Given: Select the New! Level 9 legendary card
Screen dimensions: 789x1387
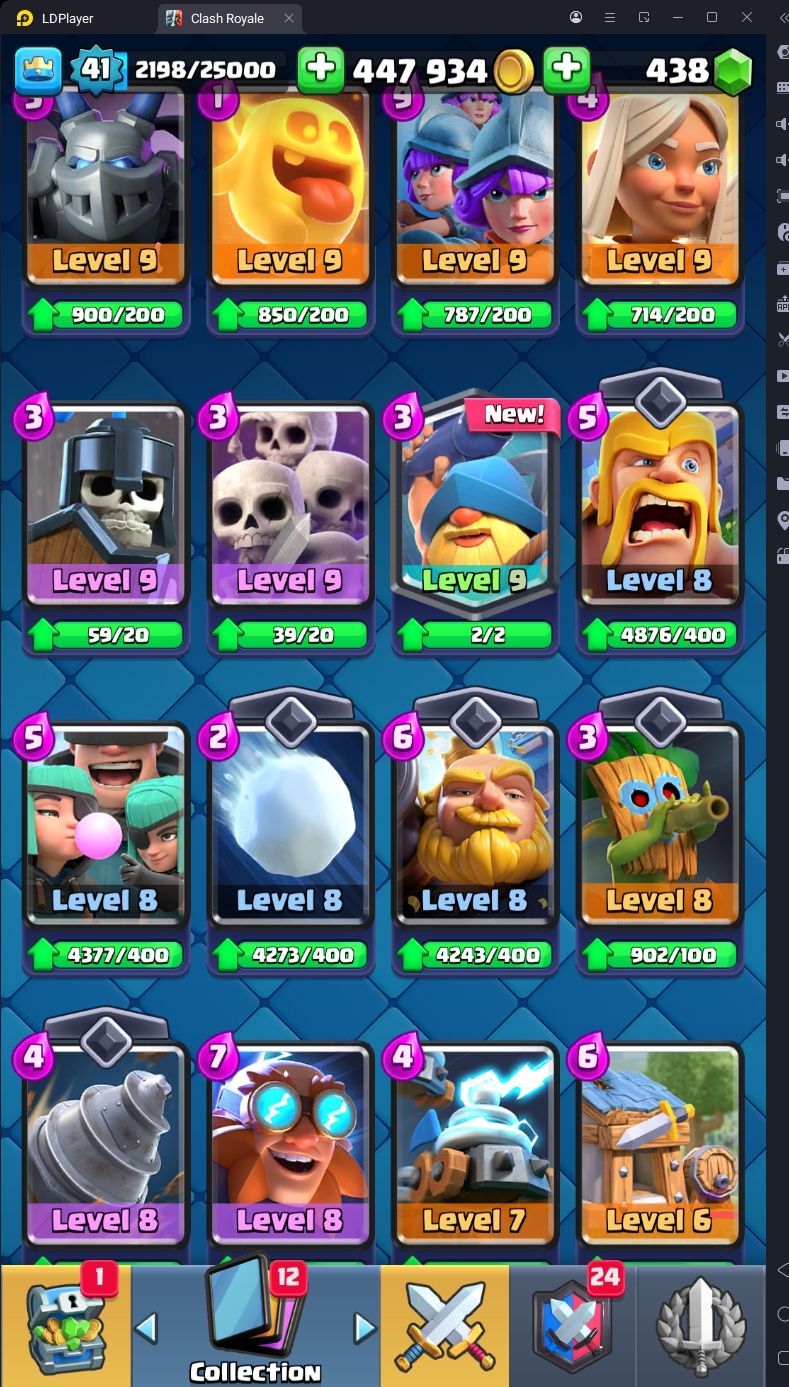Looking at the screenshot, I should pyautogui.click(x=474, y=505).
